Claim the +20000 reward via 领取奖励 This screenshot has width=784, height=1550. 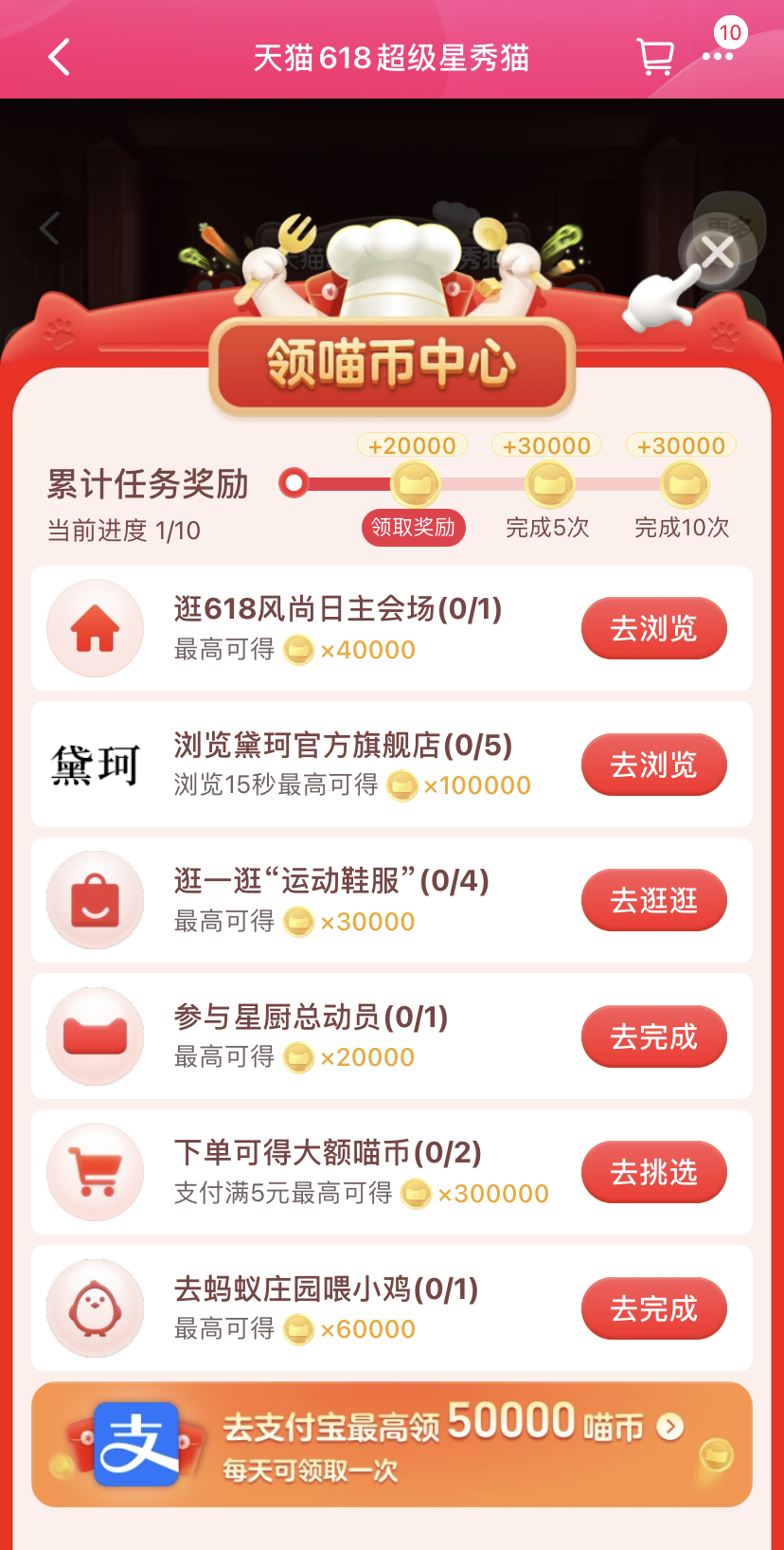tap(413, 528)
